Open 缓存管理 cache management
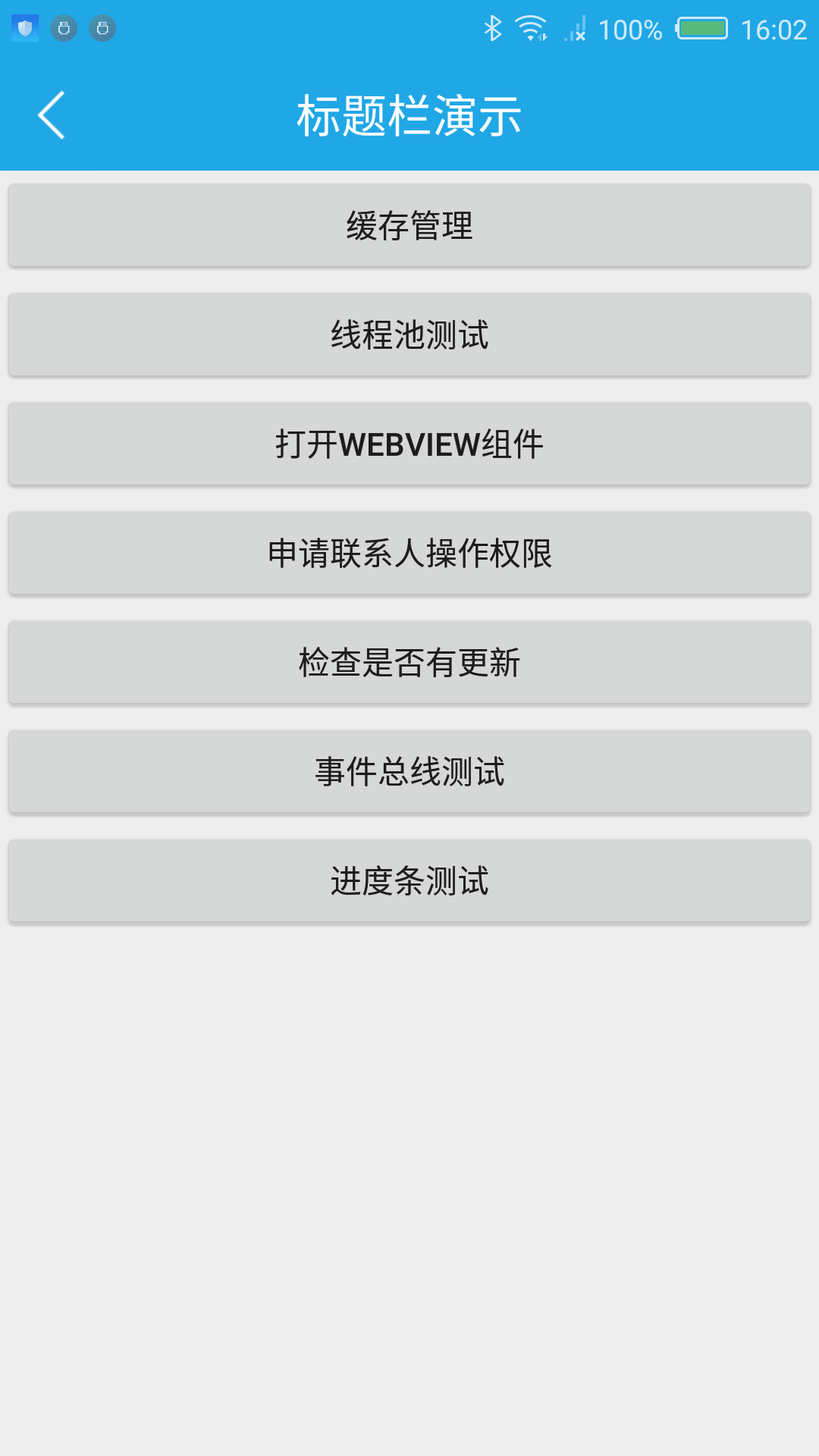 (409, 225)
